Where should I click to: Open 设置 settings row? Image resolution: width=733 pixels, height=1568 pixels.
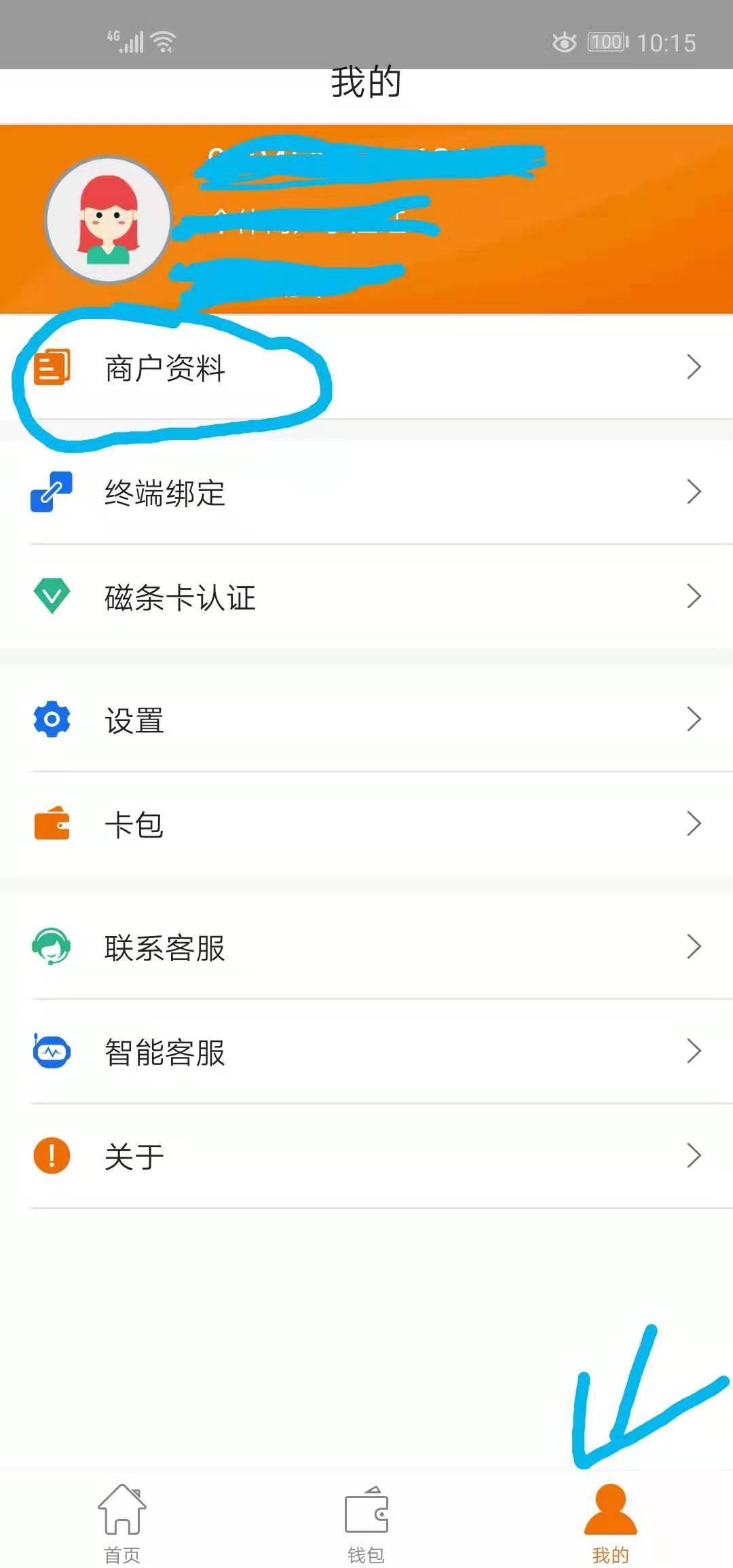[x=366, y=720]
